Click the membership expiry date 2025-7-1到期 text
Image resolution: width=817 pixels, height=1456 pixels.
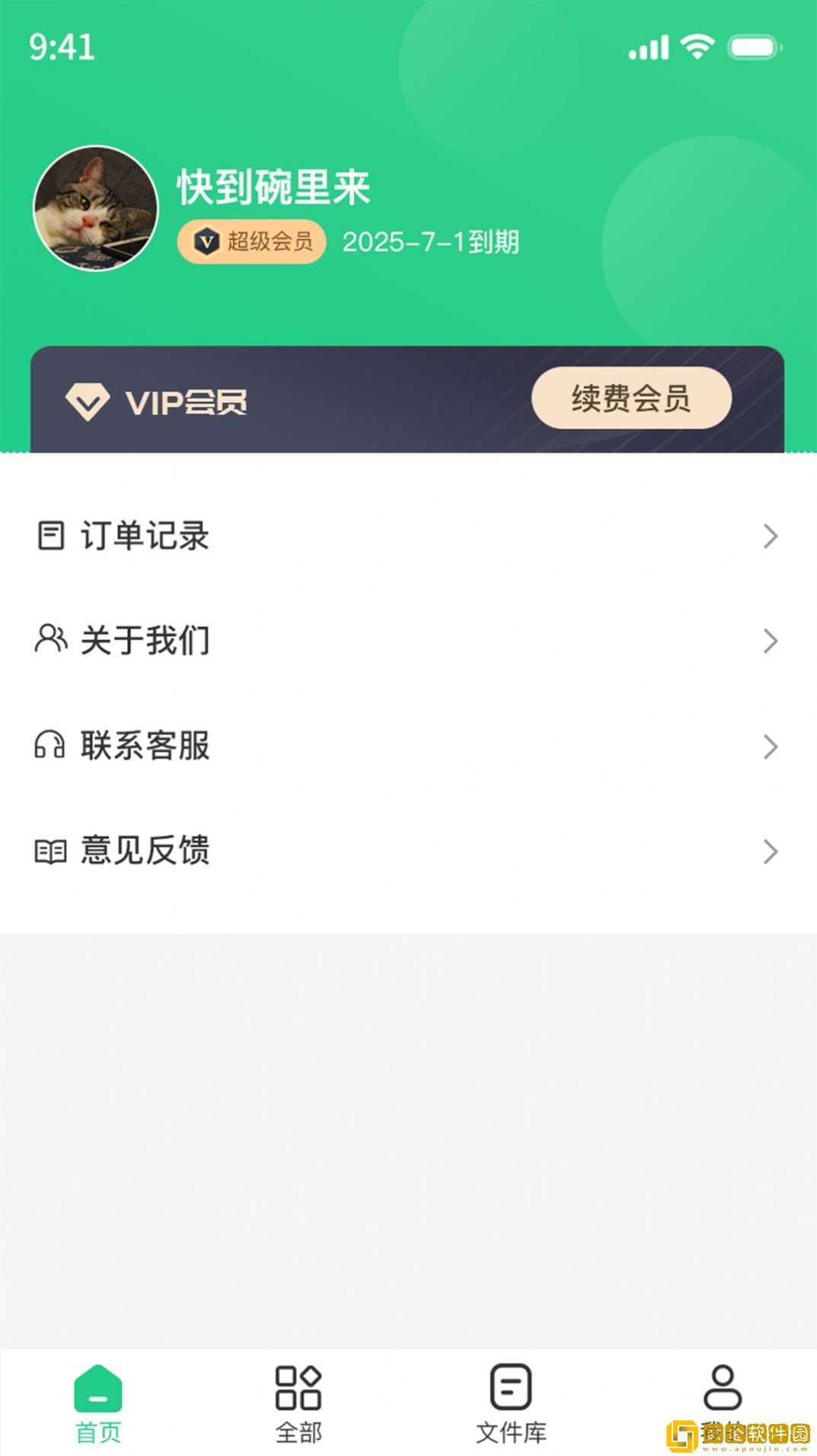pos(431,243)
